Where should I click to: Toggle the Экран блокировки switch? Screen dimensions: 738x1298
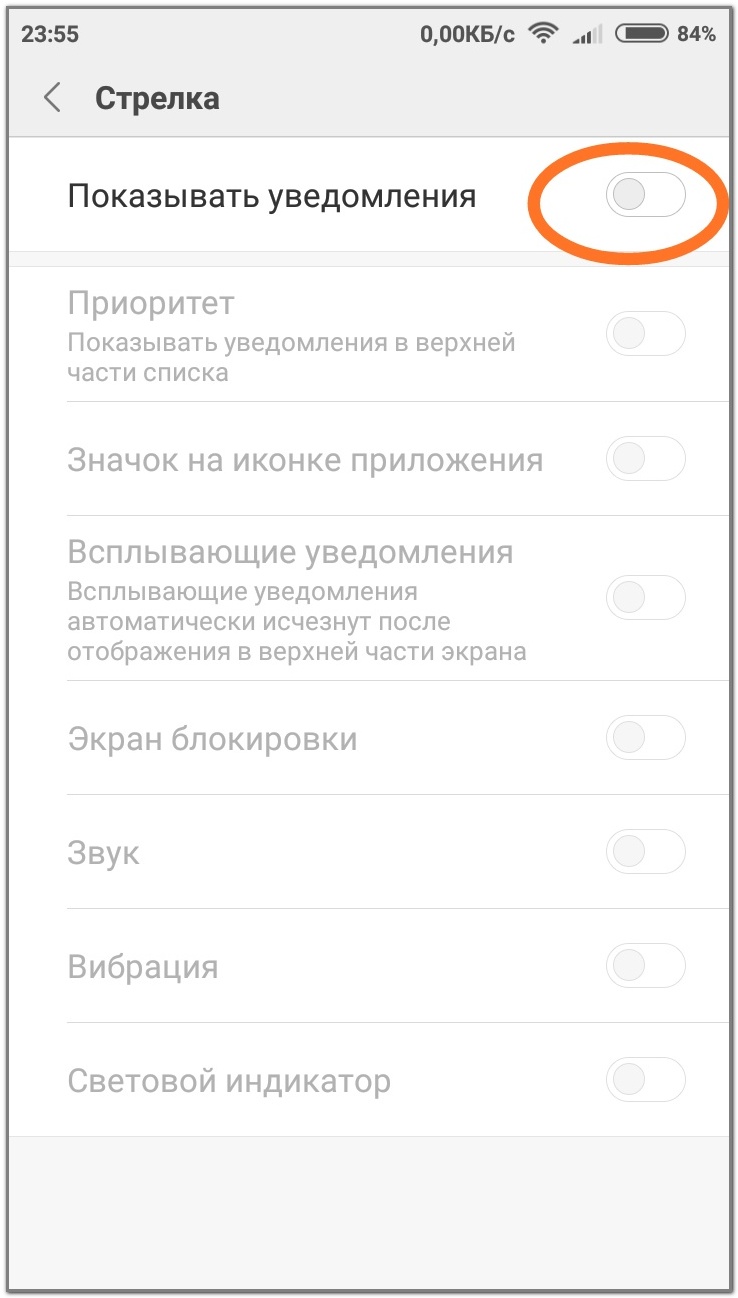coord(645,739)
